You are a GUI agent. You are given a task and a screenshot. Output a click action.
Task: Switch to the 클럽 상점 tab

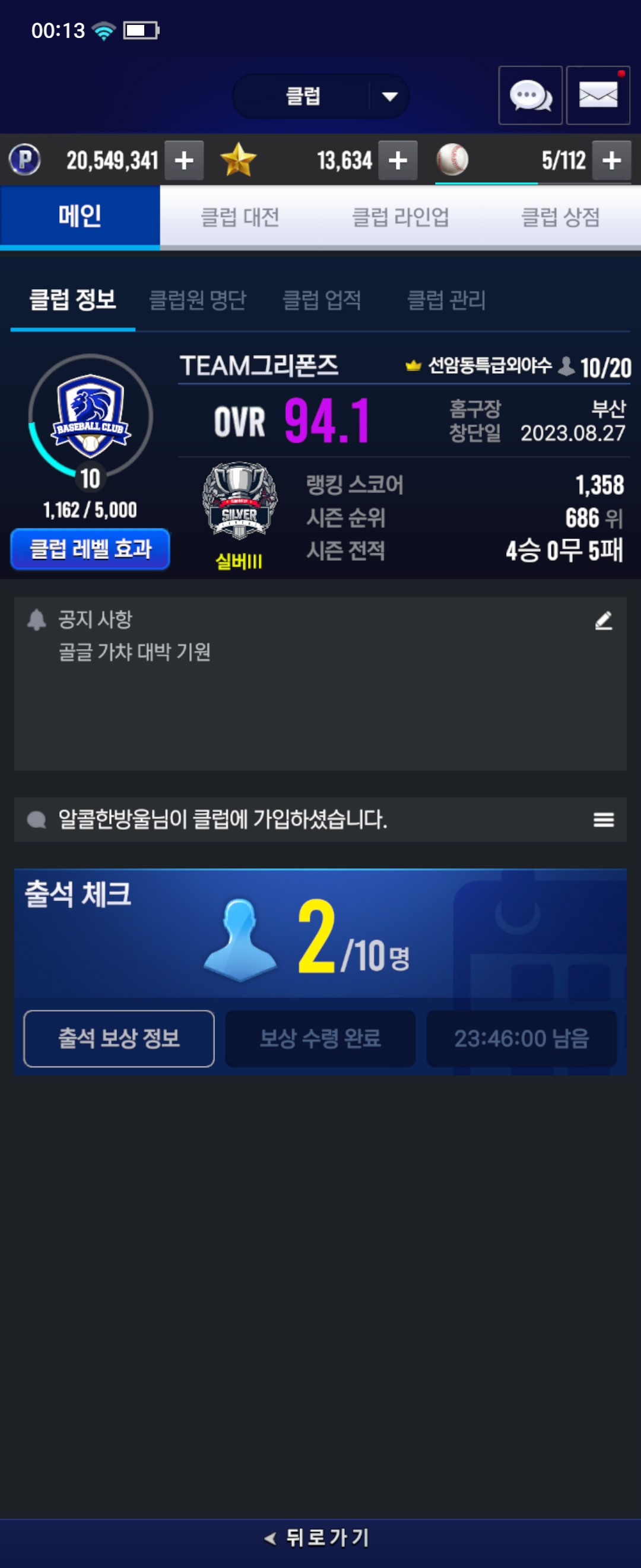pyautogui.click(x=560, y=217)
